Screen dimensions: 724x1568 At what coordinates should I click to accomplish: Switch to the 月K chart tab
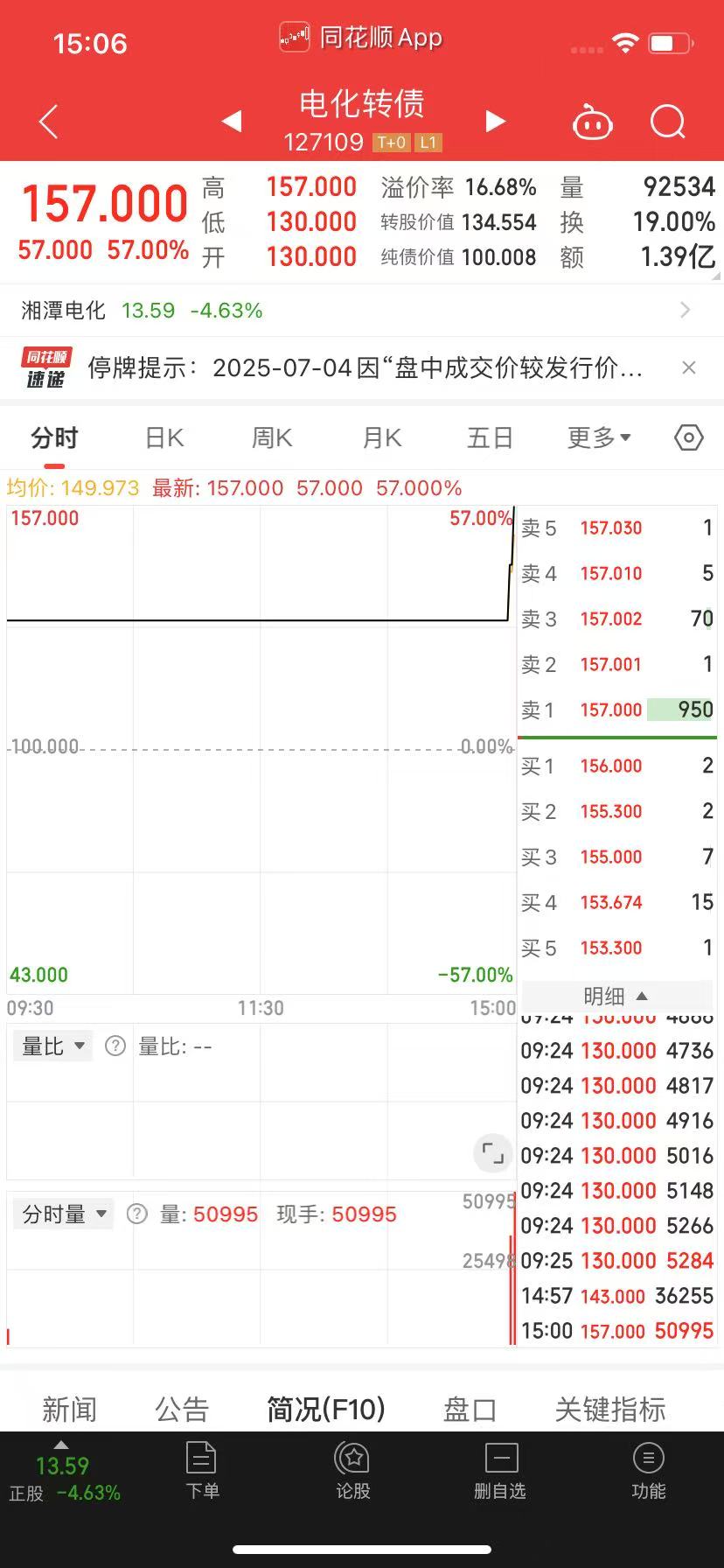click(x=381, y=437)
